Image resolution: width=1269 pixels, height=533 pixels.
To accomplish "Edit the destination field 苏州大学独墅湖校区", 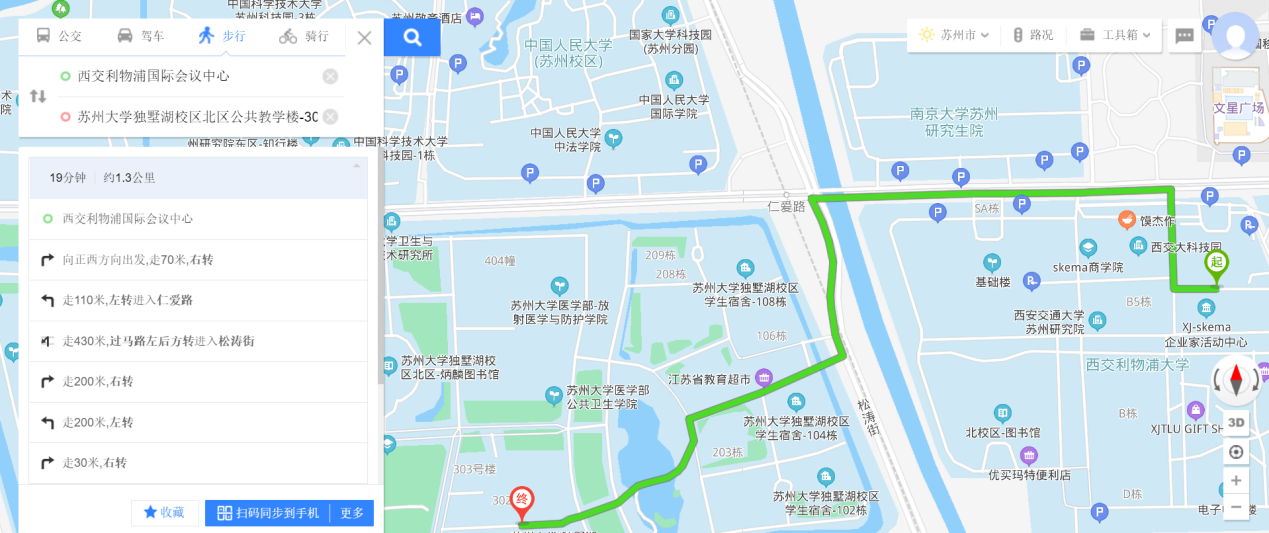I will pyautogui.click(x=195, y=117).
